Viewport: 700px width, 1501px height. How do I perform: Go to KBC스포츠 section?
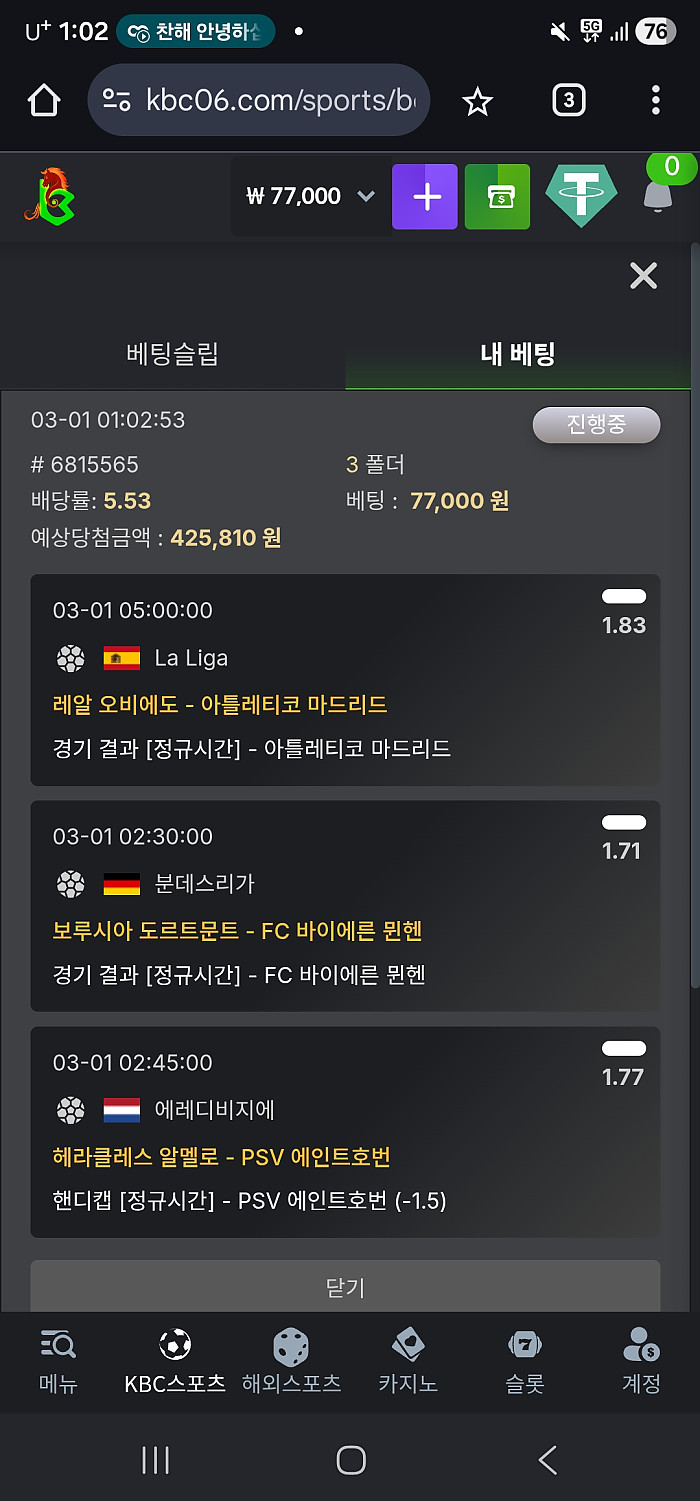(175, 1361)
